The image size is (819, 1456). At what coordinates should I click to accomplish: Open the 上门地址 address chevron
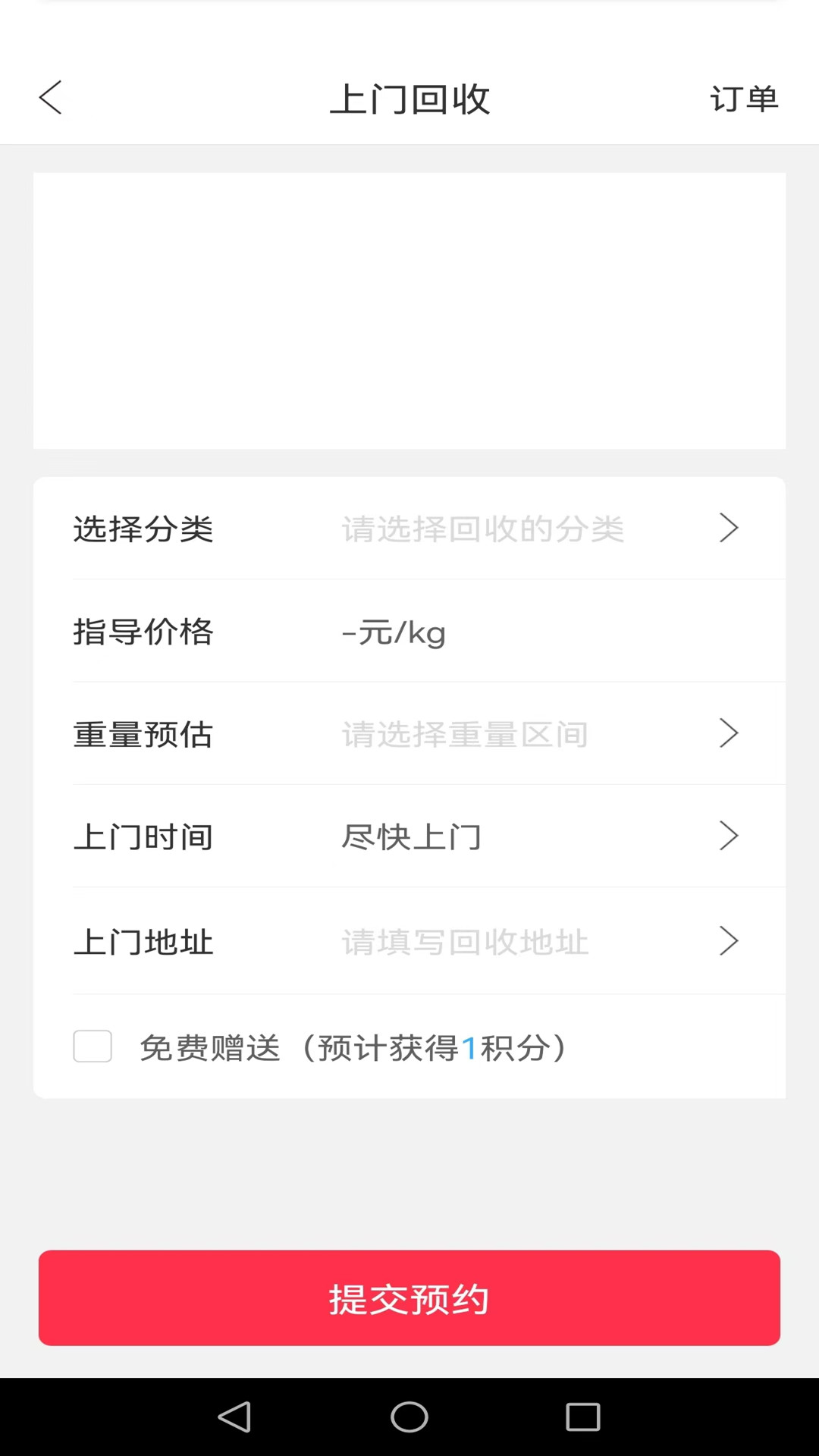tap(729, 940)
